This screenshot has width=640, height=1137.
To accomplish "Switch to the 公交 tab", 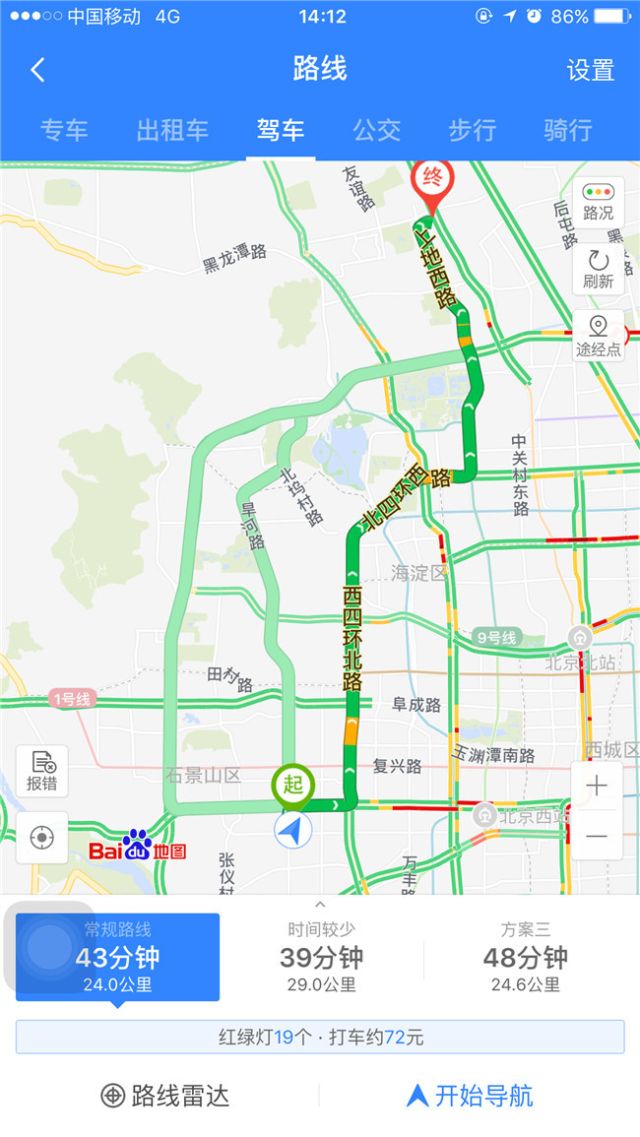I will coord(376,130).
